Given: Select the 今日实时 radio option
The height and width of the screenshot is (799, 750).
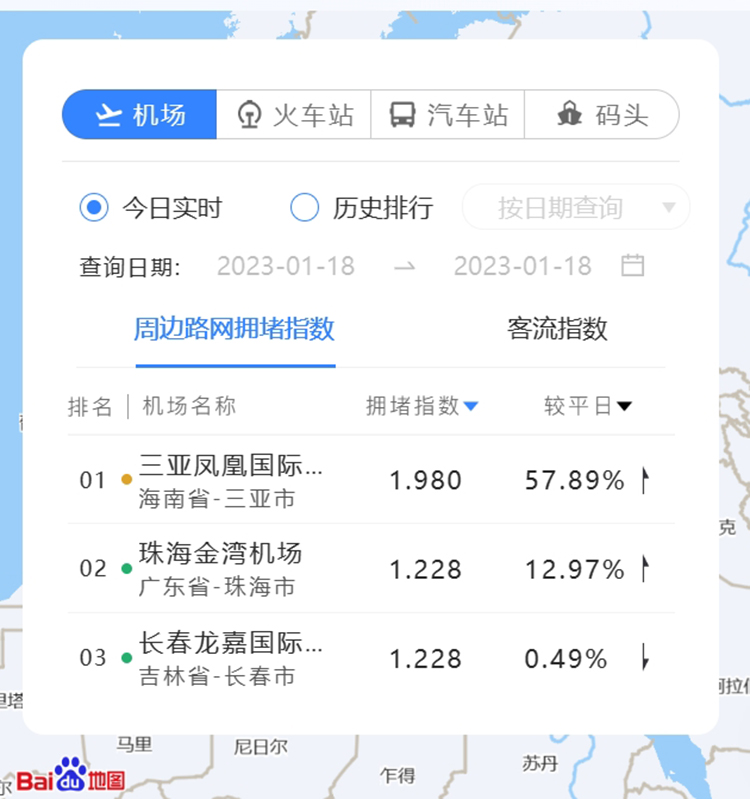Looking at the screenshot, I should point(94,208).
